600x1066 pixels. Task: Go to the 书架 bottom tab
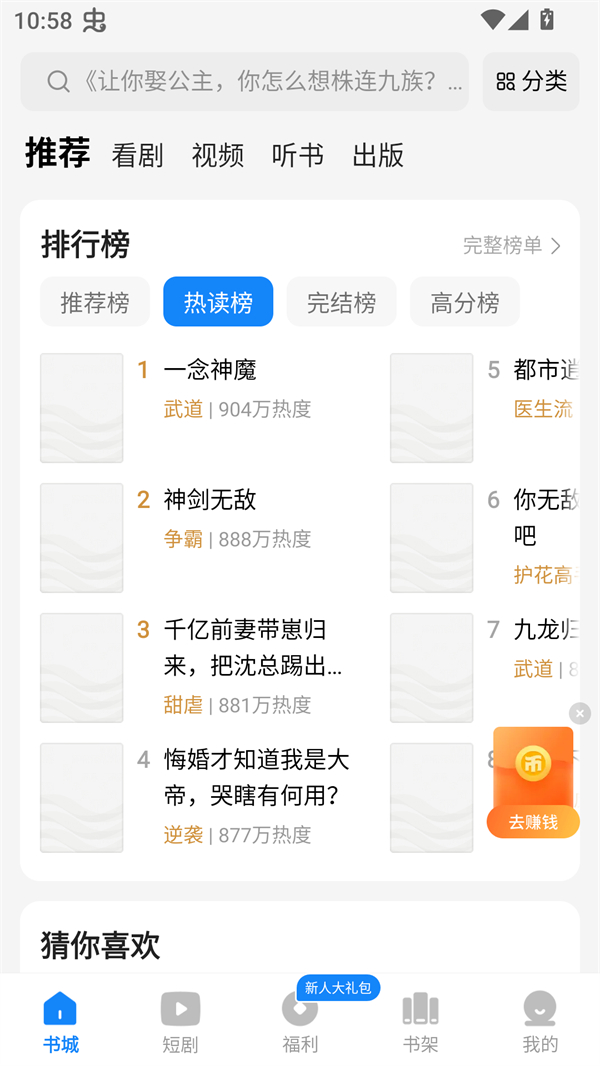420,1022
